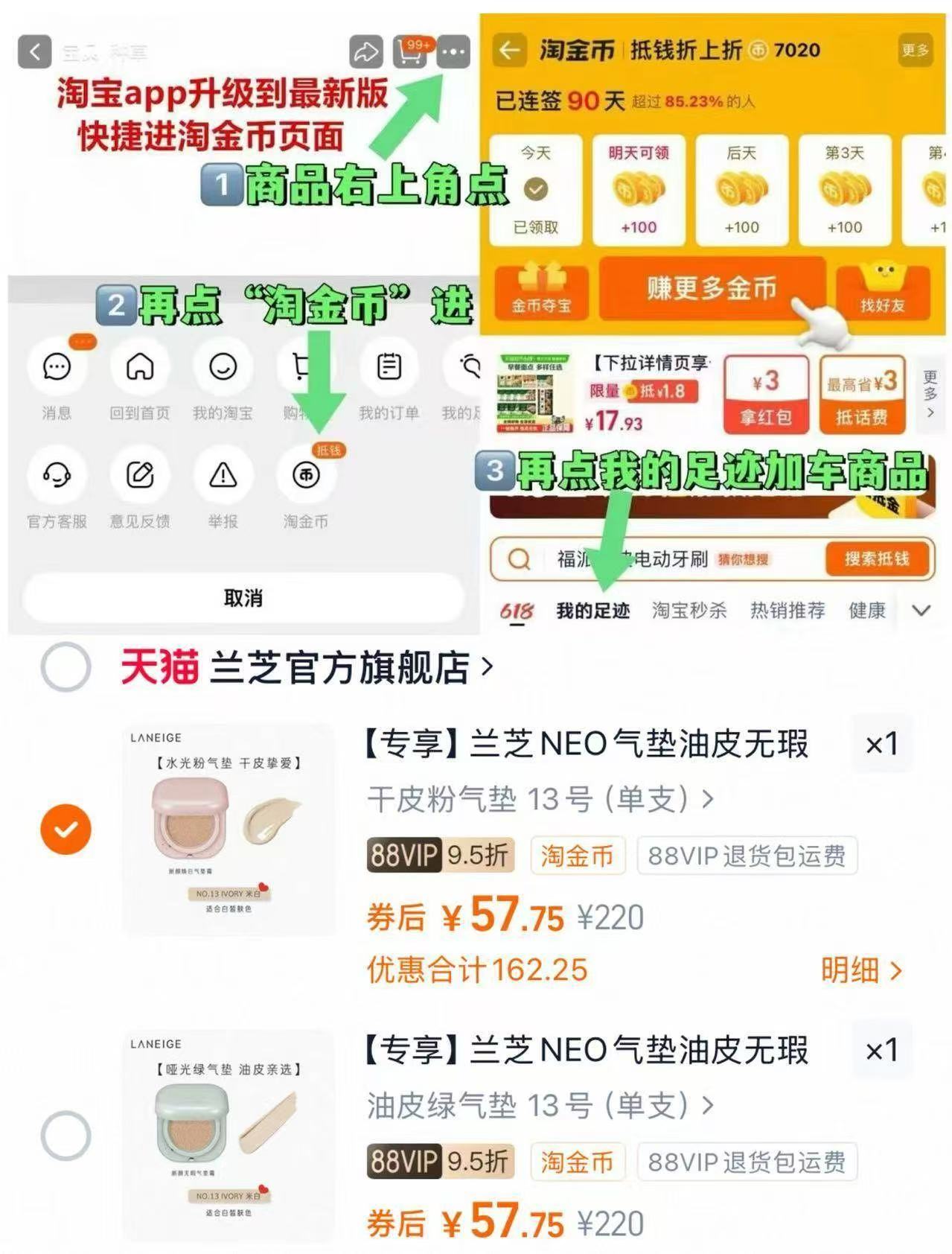
Task: Open 意见反馈 feedback icon
Action: [140, 476]
